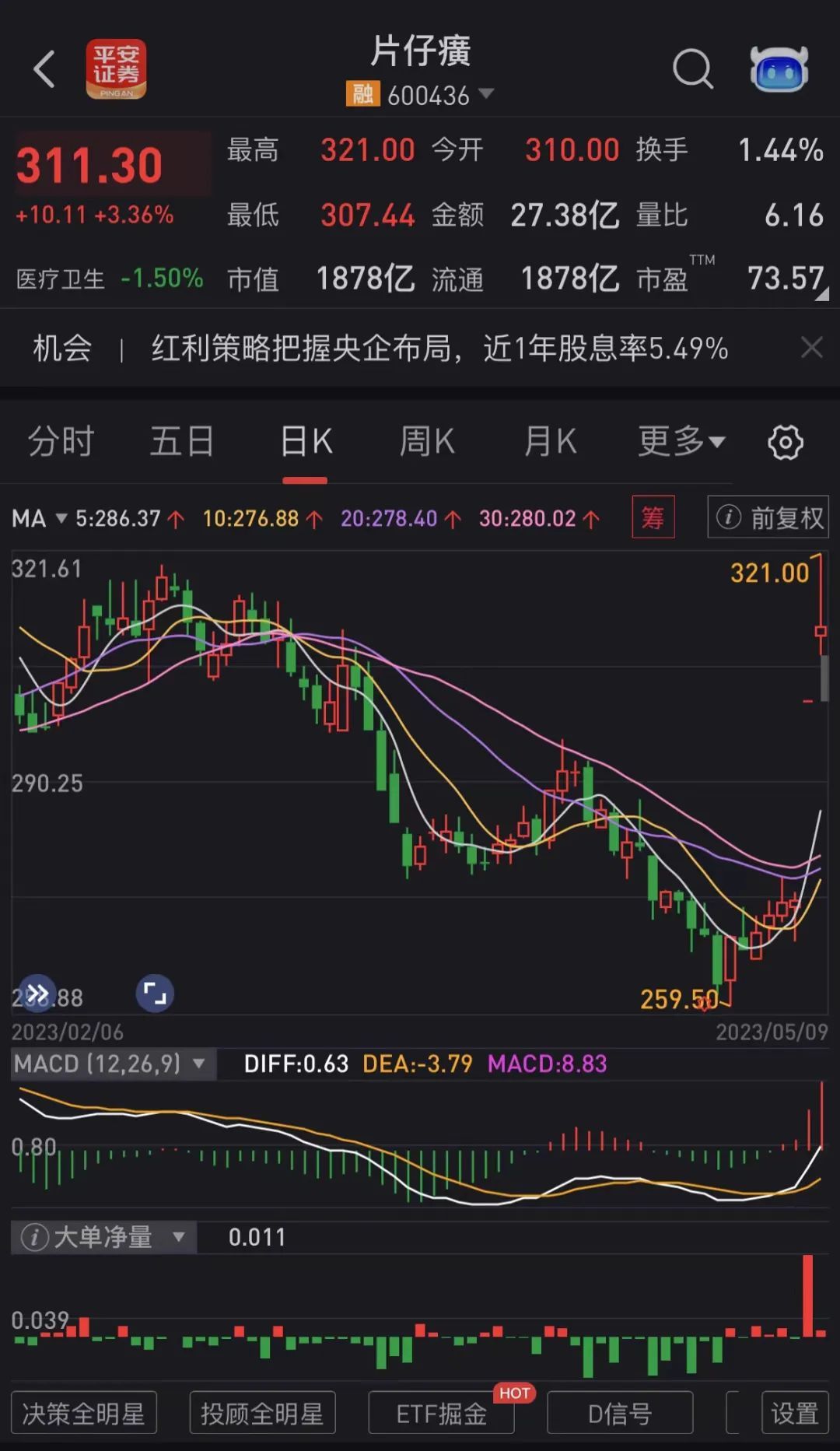Open chart settings gear icon
The width and height of the screenshot is (840, 1451).
pyautogui.click(x=785, y=443)
